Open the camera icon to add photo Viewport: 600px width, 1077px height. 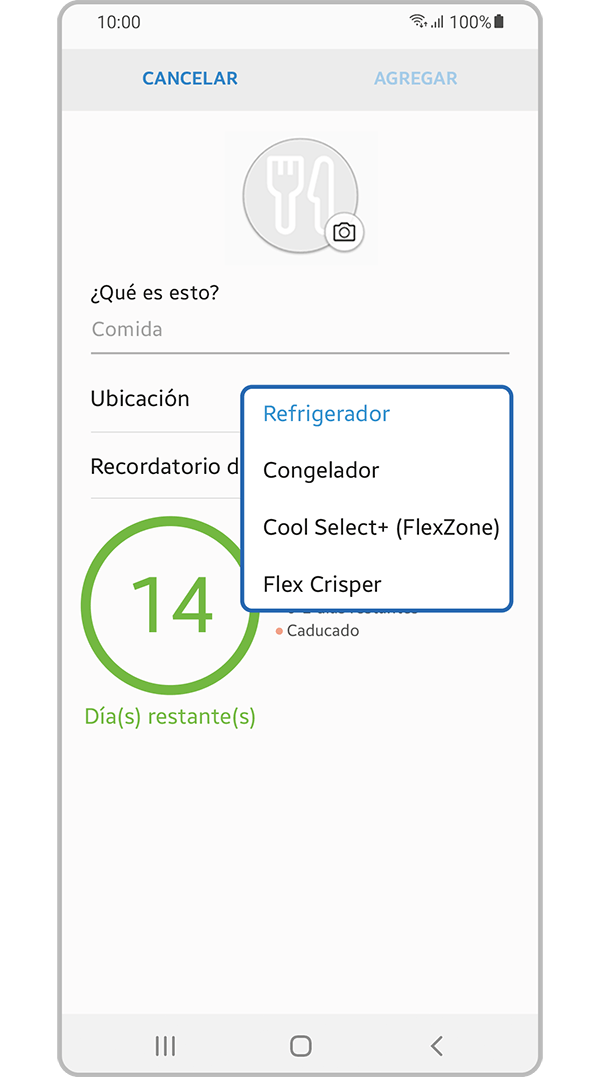pos(344,232)
